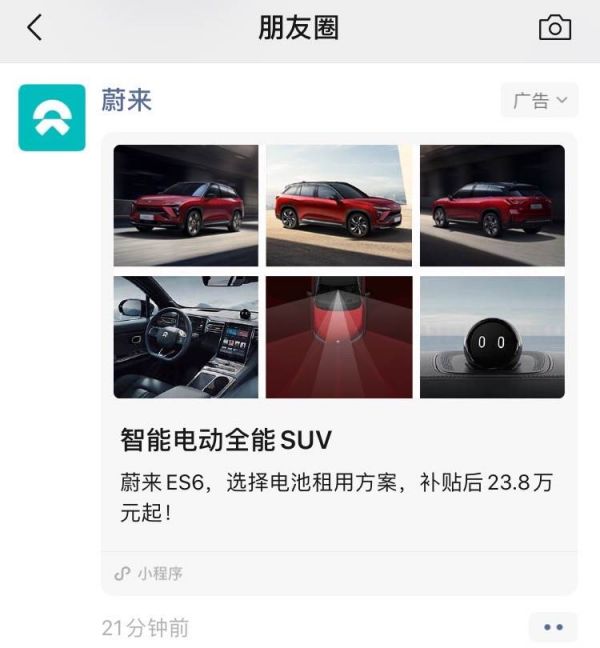Expand the 广告 dropdown options

pyautogui.click(x=539, y=100)
